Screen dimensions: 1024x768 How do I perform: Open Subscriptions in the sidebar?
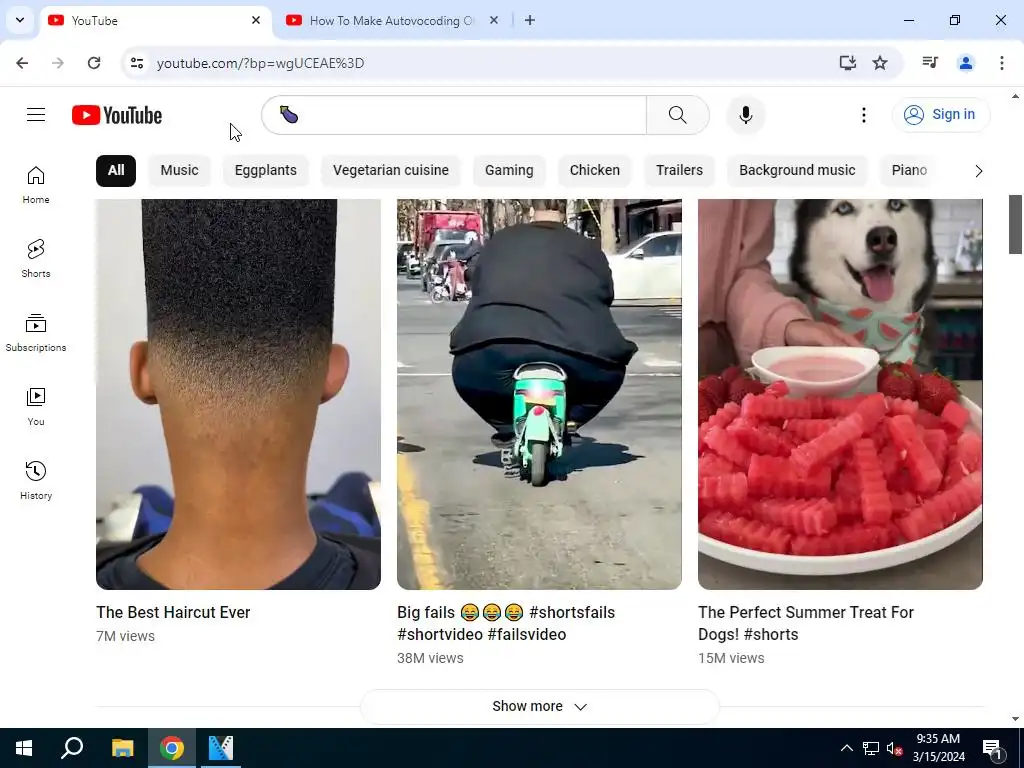pyautogui.click(x=36, y=332)
